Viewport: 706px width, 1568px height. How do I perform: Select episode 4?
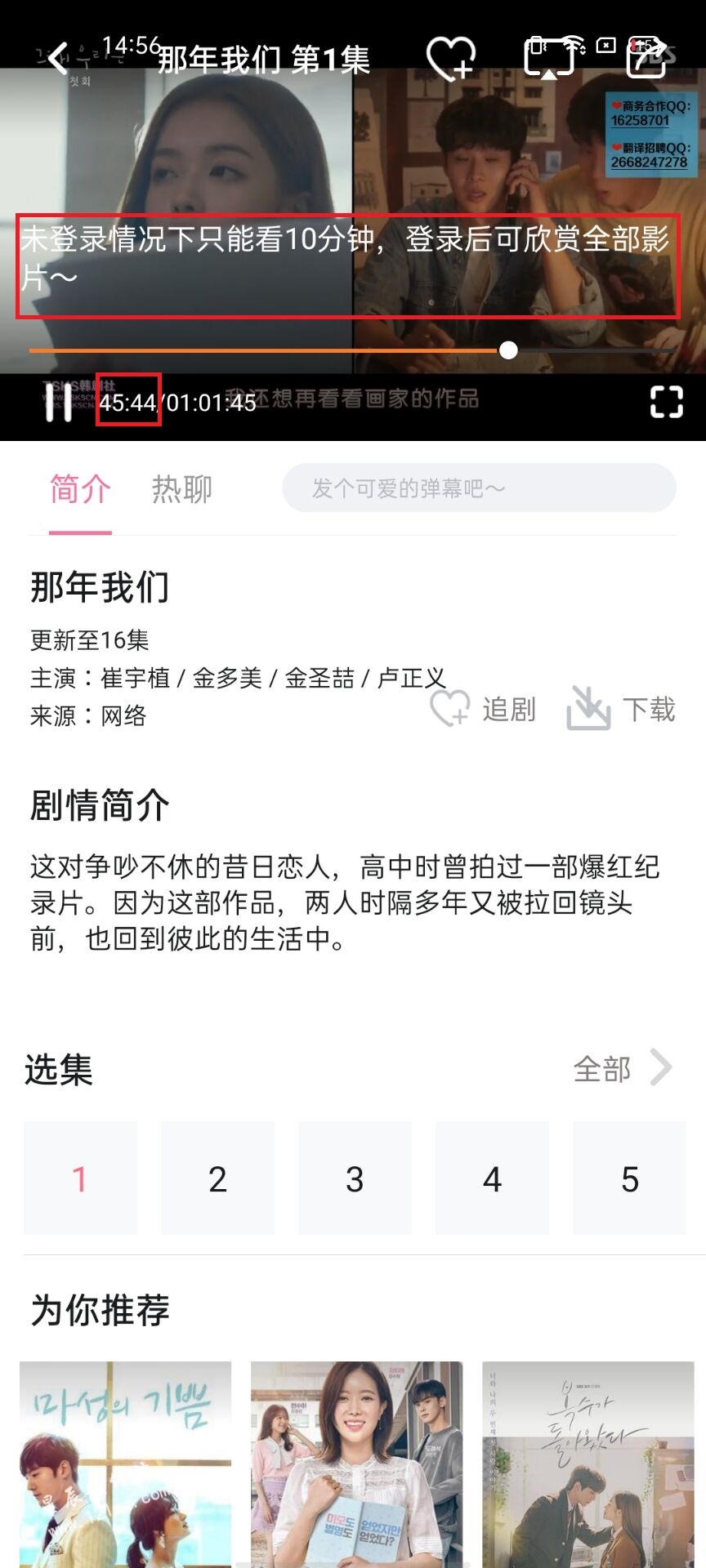click(492, 1178)
